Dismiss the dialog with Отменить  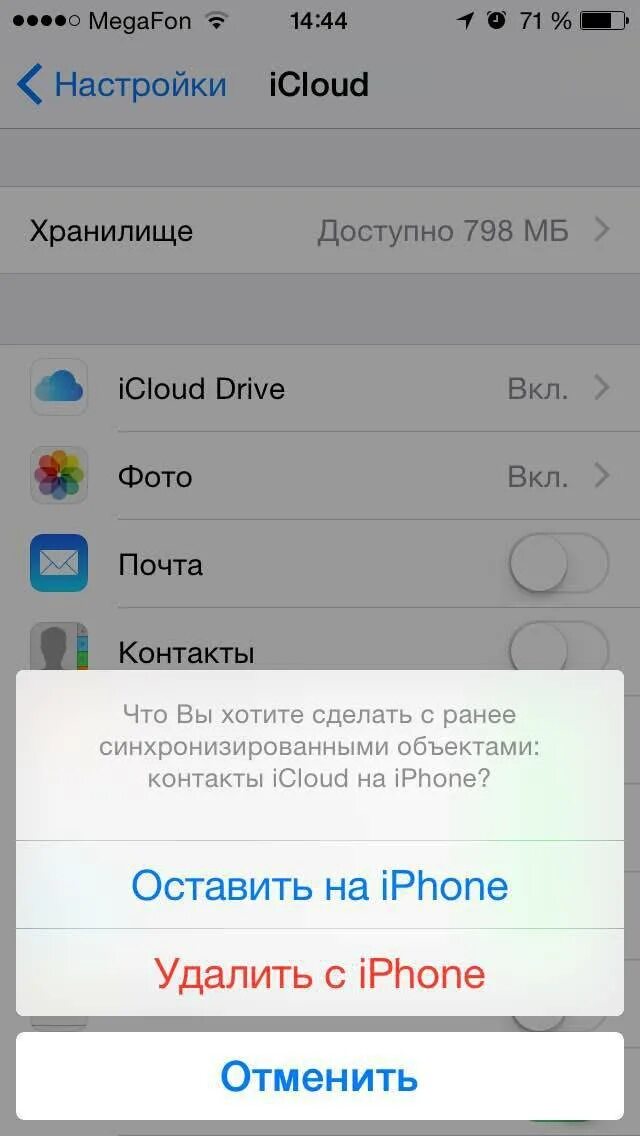coord(320,1076)
